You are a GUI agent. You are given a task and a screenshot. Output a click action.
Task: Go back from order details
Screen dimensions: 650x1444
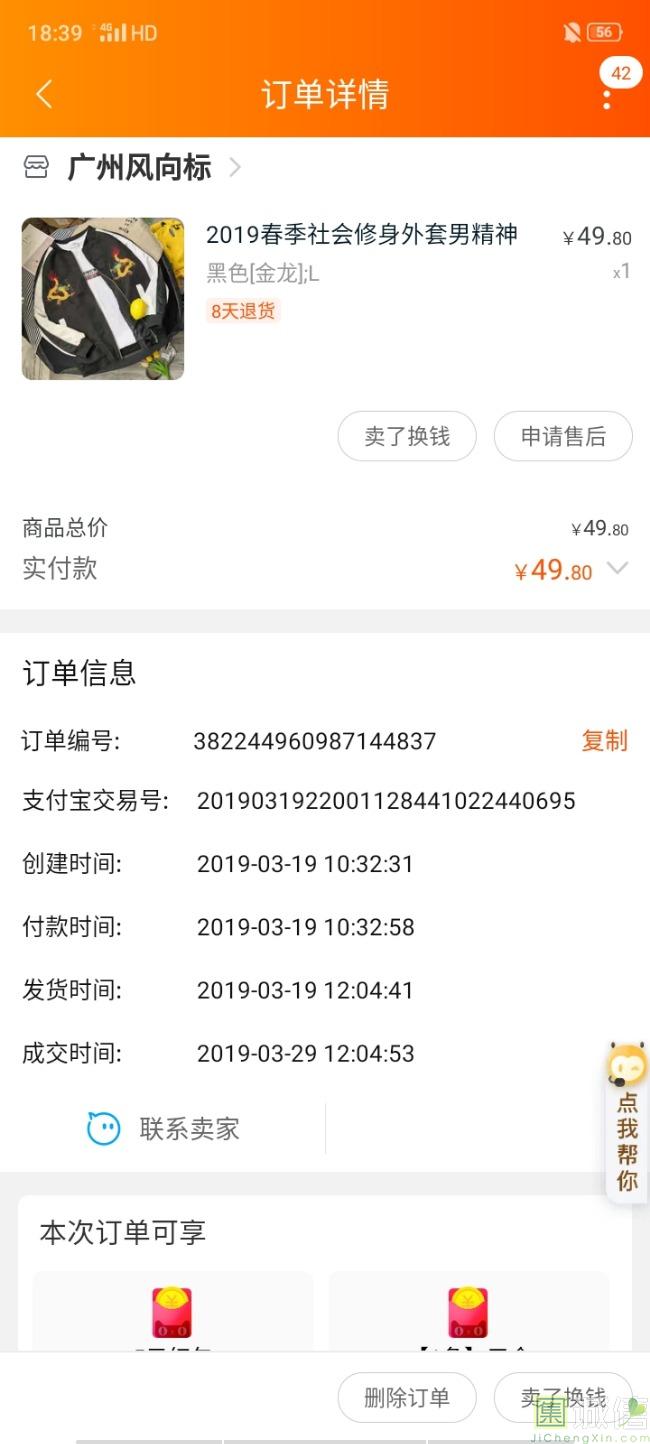pos(44,94)
